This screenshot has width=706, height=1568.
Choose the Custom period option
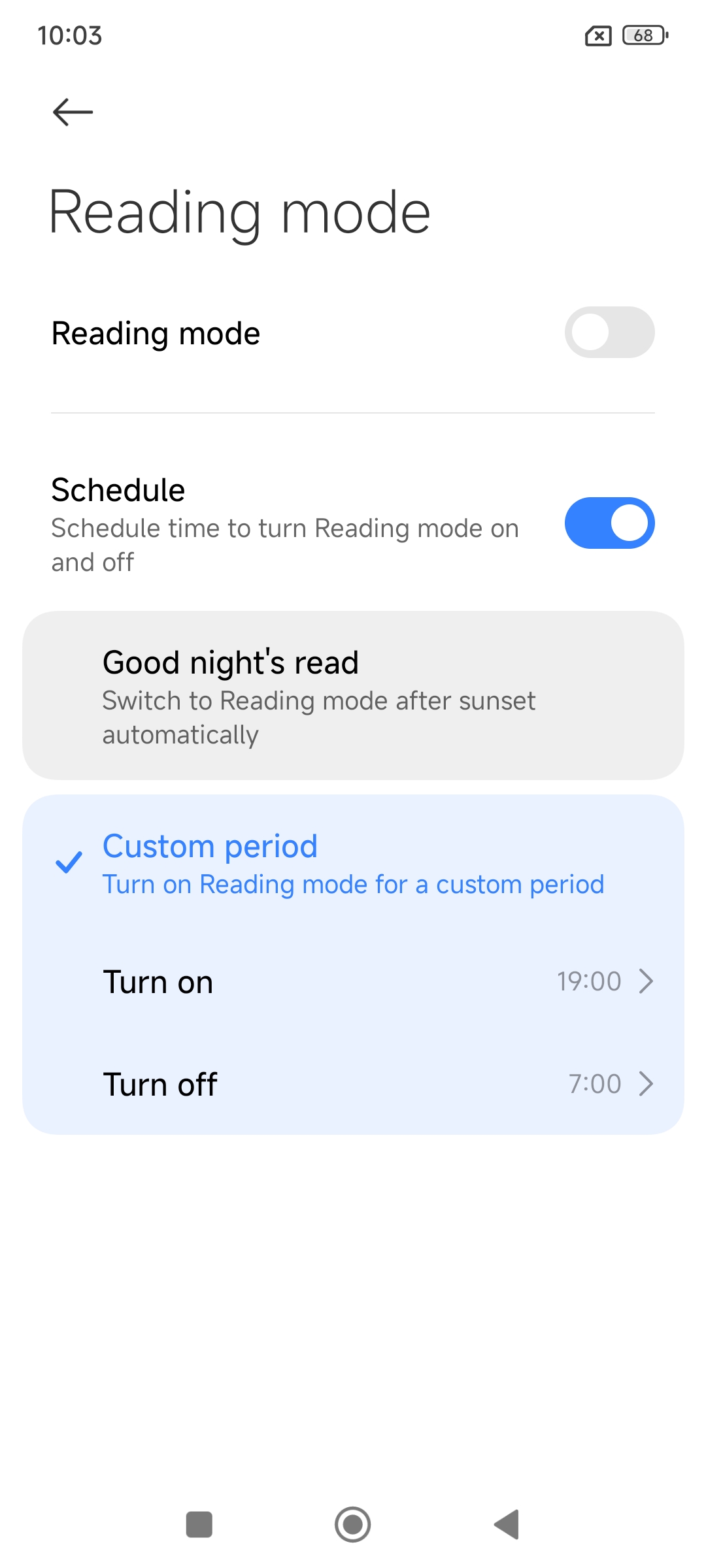click(353, 864)
